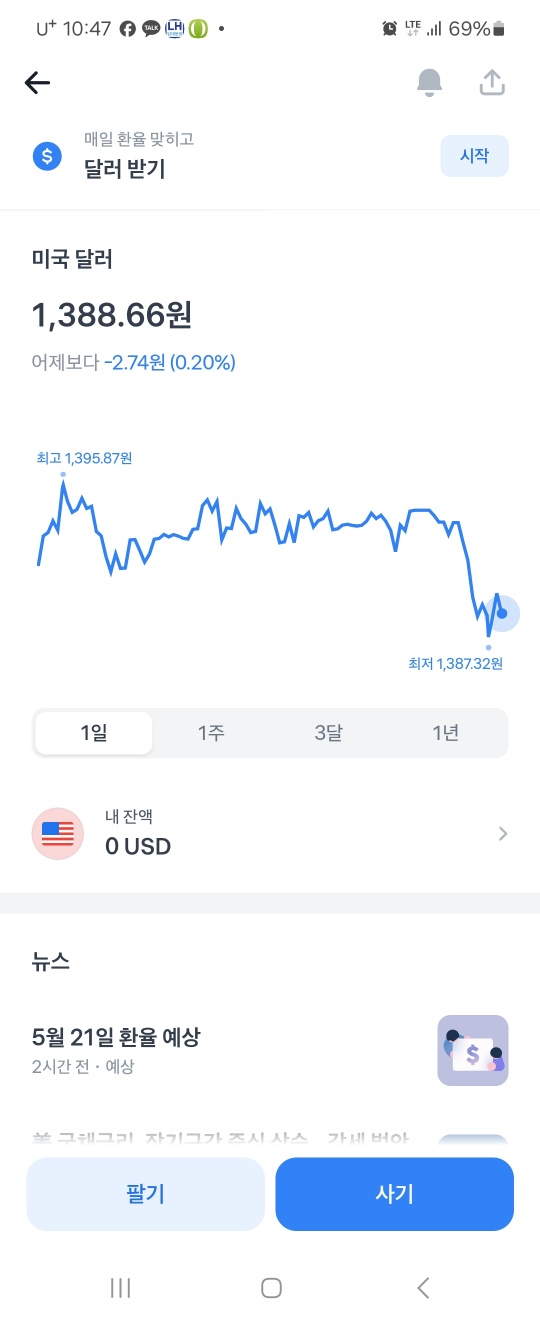Image resolution: width=540 pixels, height=1320 pixels.
Task: Open the 내 잔액 0 USD row
Action: [x=270, y=834]
